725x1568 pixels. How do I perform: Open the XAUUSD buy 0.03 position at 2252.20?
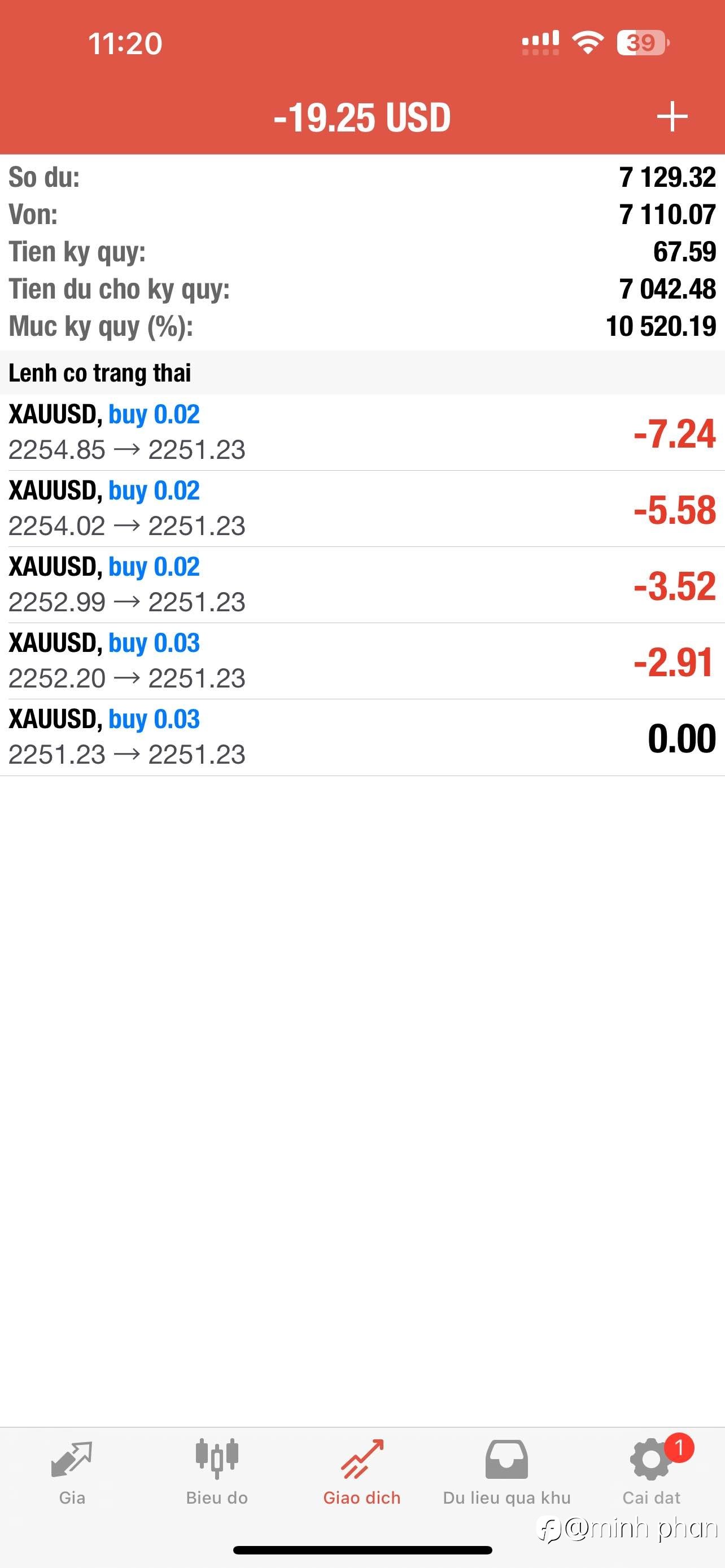click(362, 660)
